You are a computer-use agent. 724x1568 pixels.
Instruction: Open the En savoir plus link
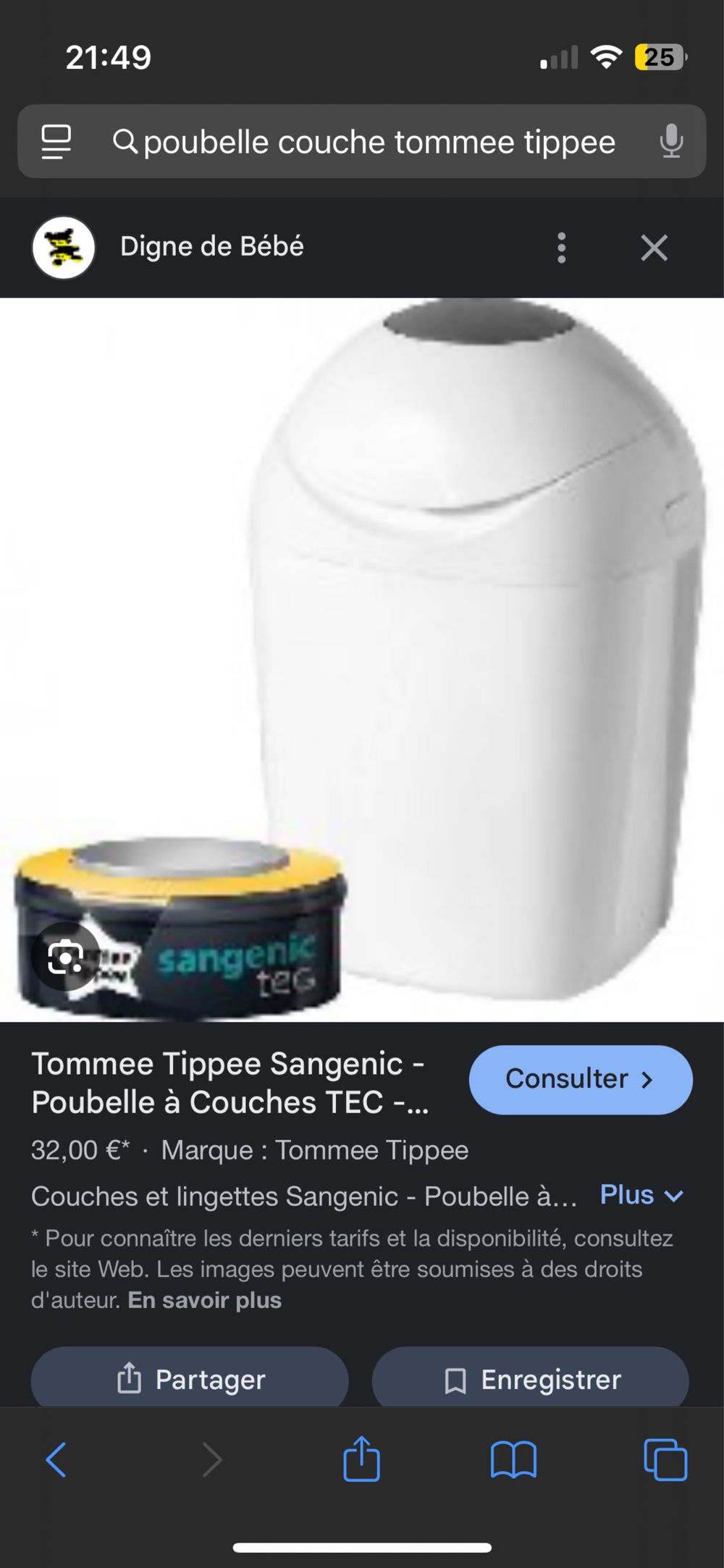coord(205,1300)
